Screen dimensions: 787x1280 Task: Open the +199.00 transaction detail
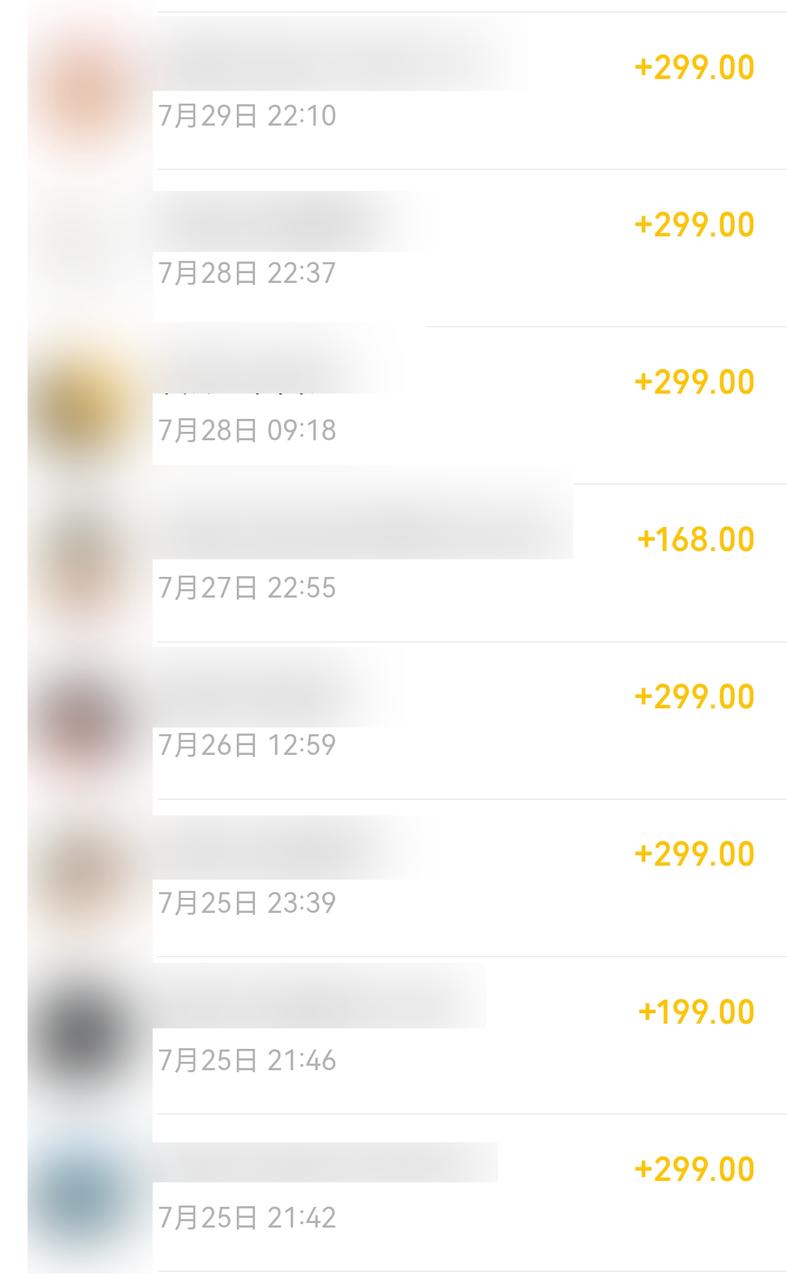(695, 1012)
